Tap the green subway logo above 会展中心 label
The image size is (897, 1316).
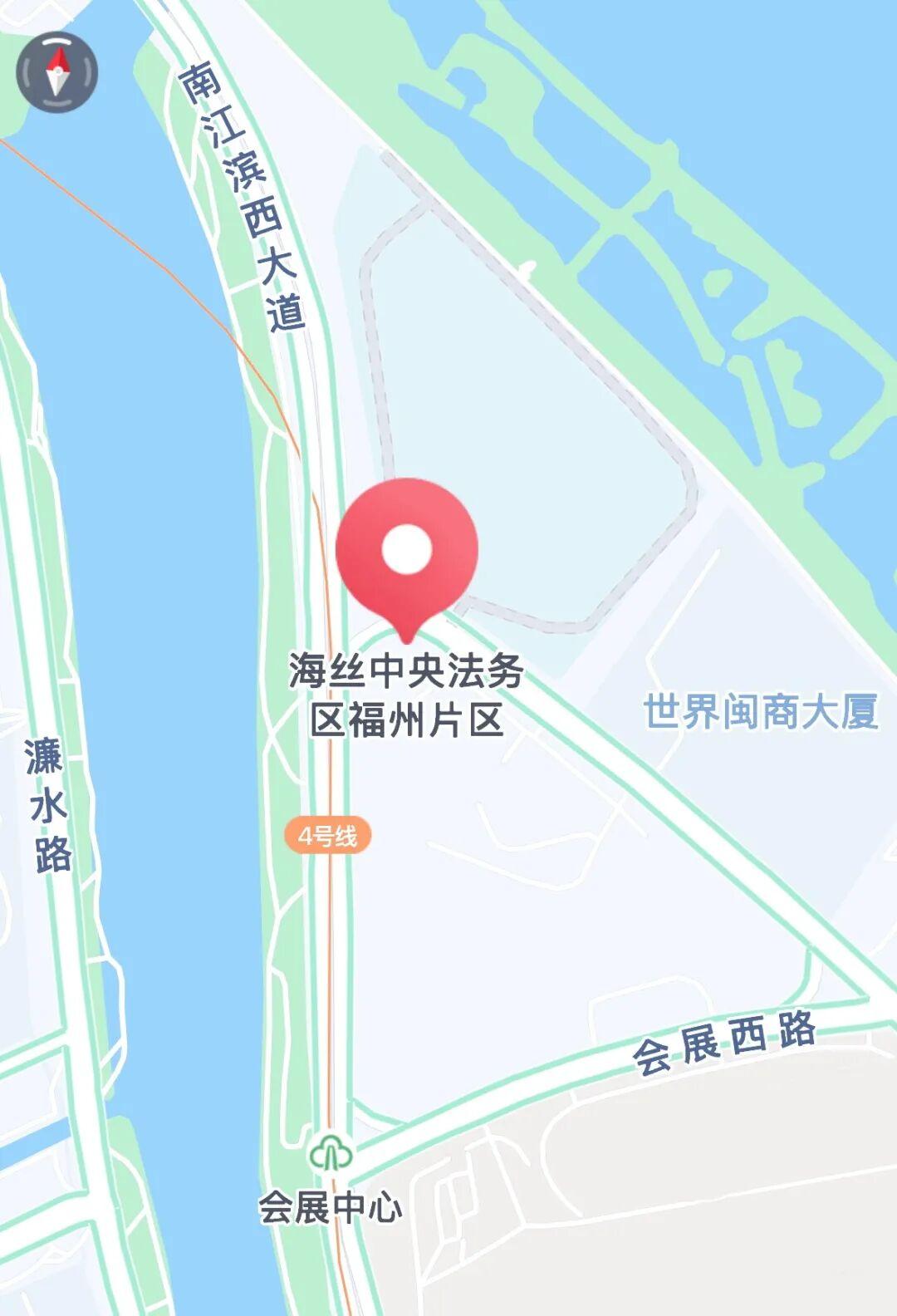[331, 1152]
